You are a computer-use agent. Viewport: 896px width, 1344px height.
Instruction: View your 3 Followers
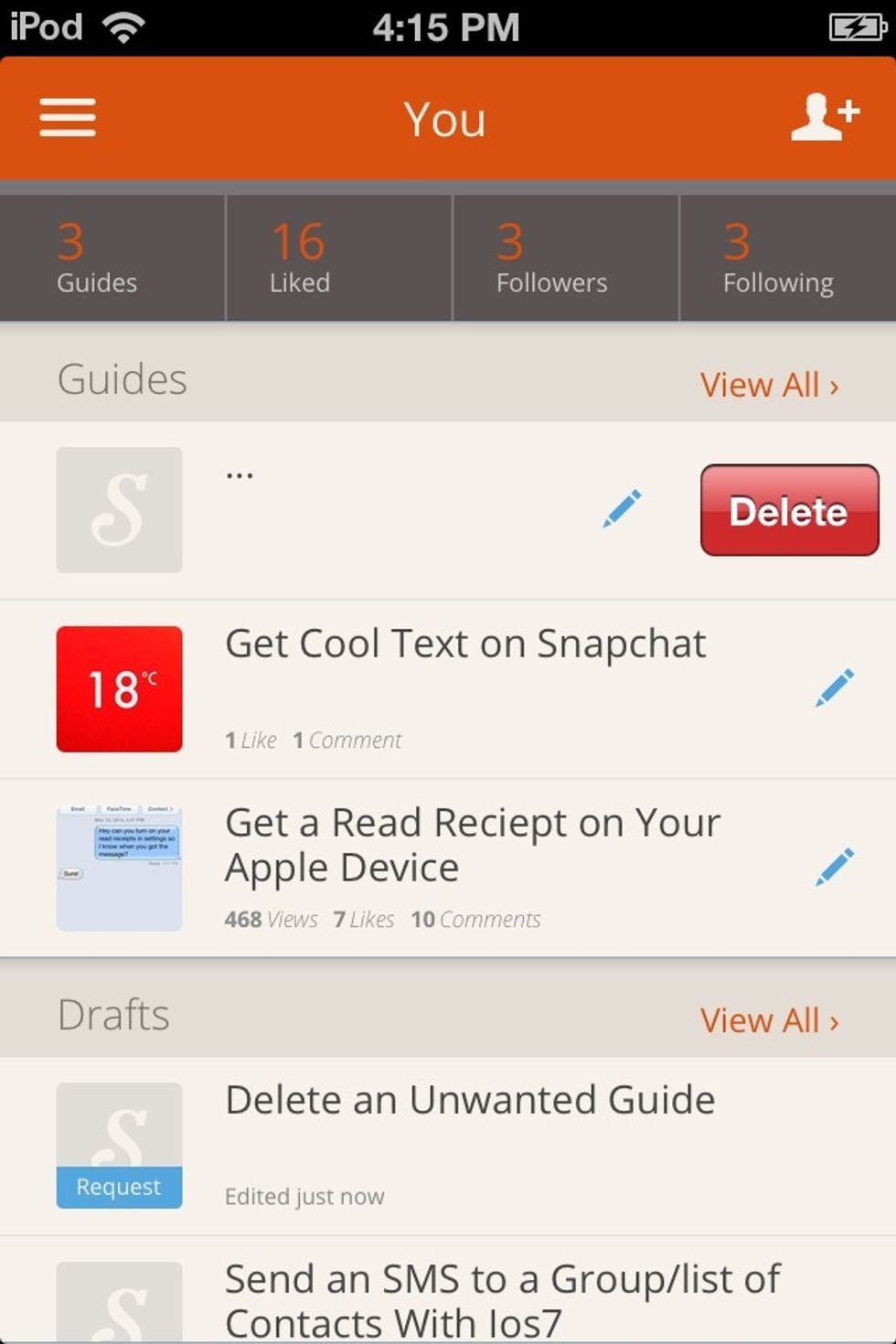pyautogui.click(x=565, y=258)
